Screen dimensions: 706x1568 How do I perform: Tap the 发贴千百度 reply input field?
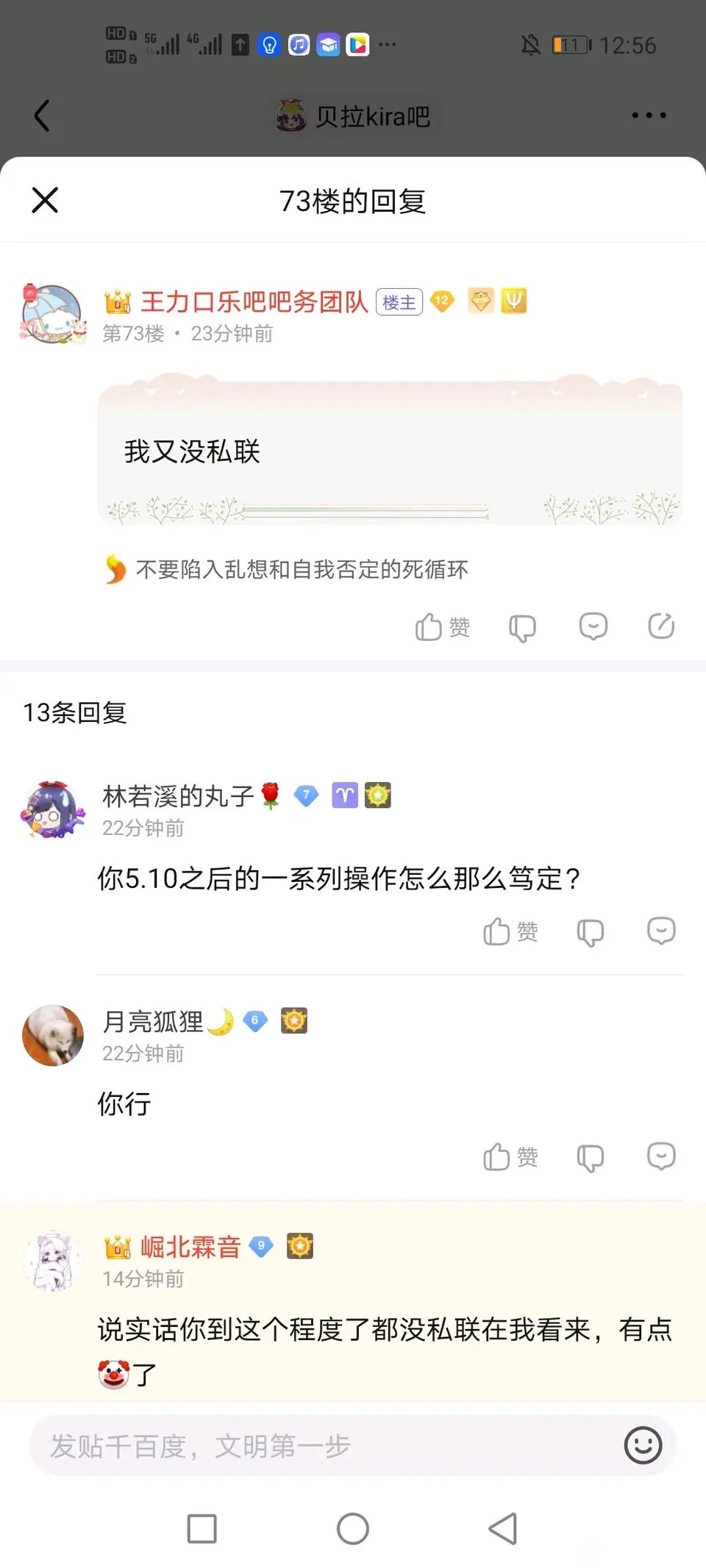tap(316, 1446)
